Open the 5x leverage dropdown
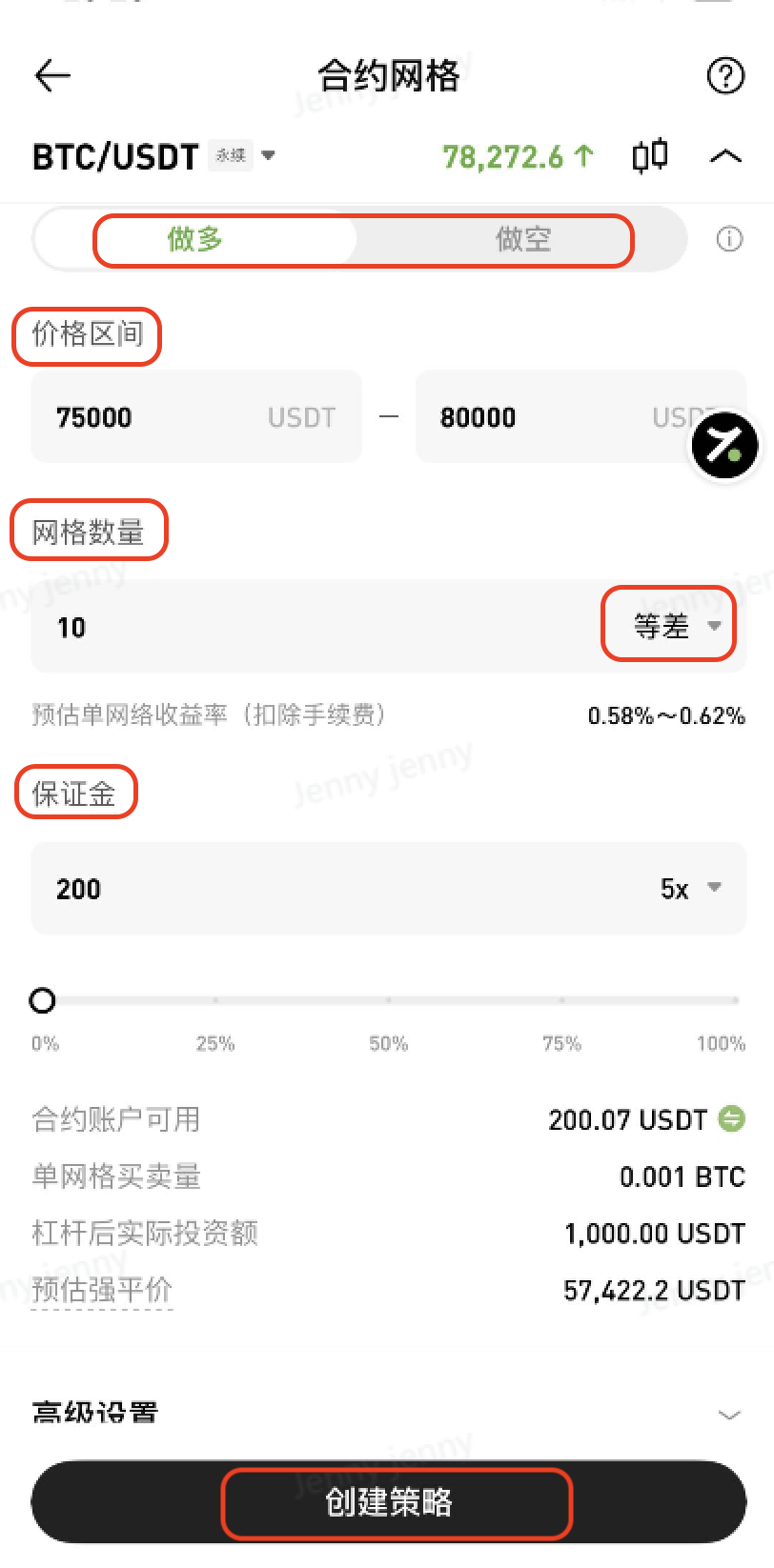 tap(690, 889)
